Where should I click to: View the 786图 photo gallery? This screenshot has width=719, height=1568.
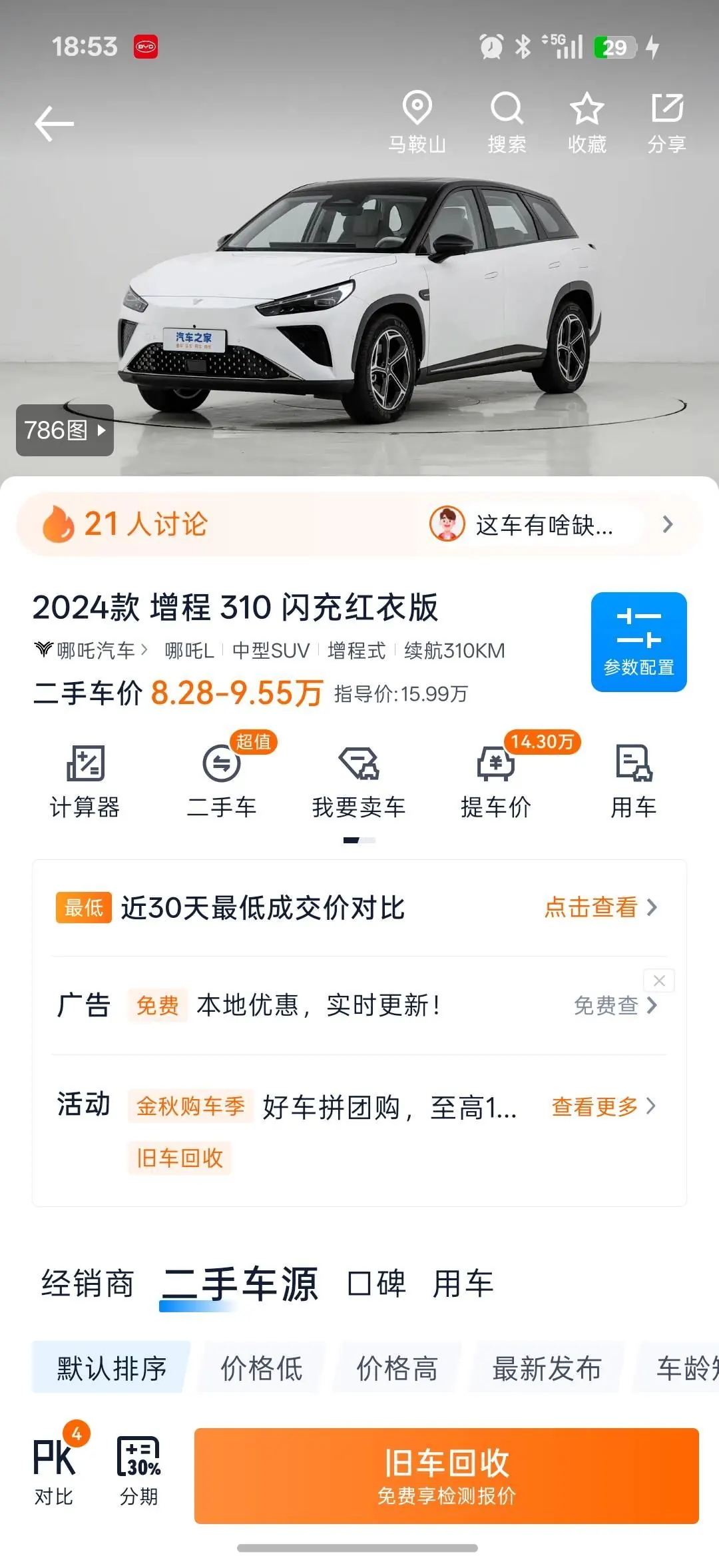click(x=65, y=430)
